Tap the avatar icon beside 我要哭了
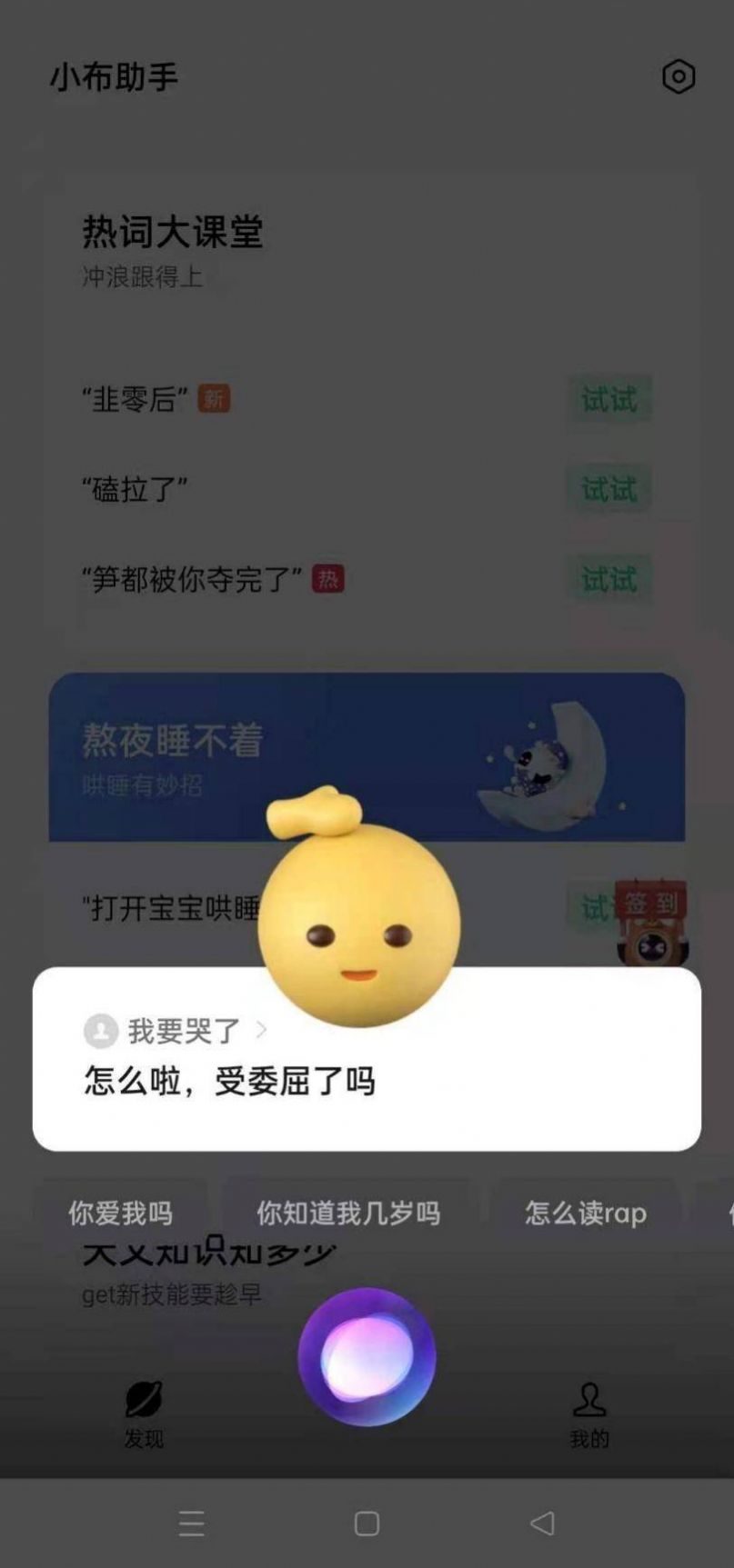 [100, 1030]
